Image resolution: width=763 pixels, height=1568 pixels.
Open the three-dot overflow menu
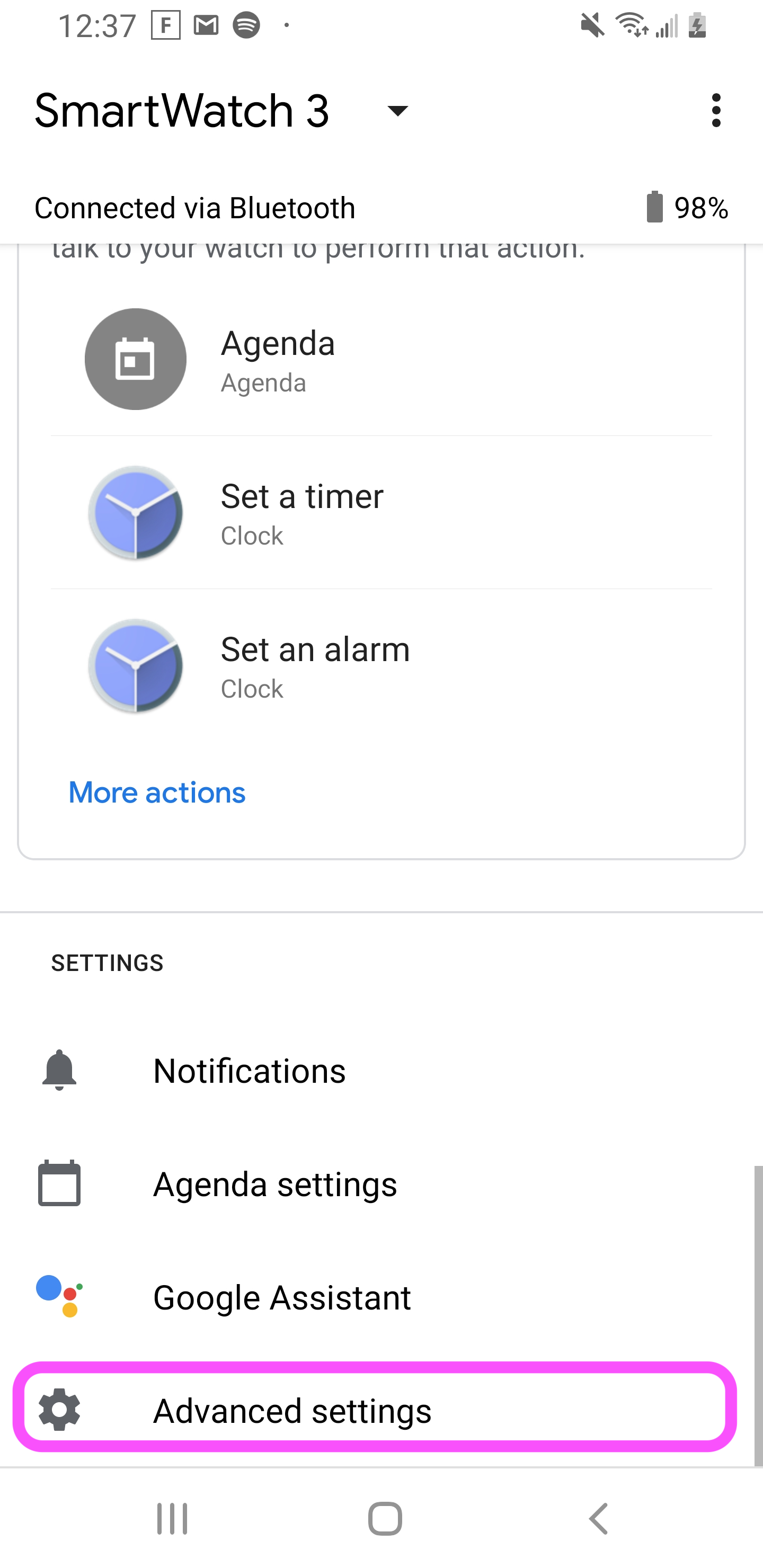coord(716,110)
